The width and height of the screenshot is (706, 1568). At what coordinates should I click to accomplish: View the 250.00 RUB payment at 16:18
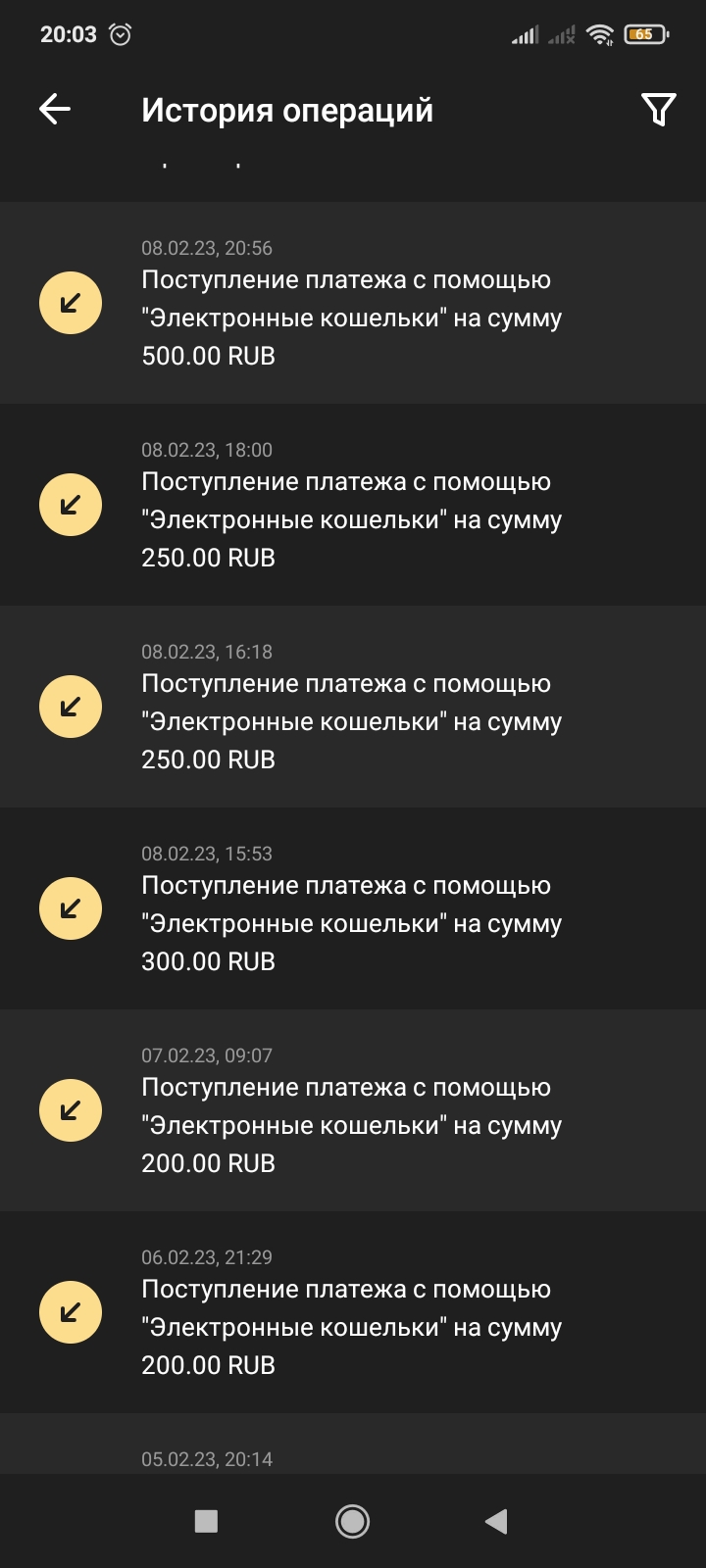click(x=353, y=707)
